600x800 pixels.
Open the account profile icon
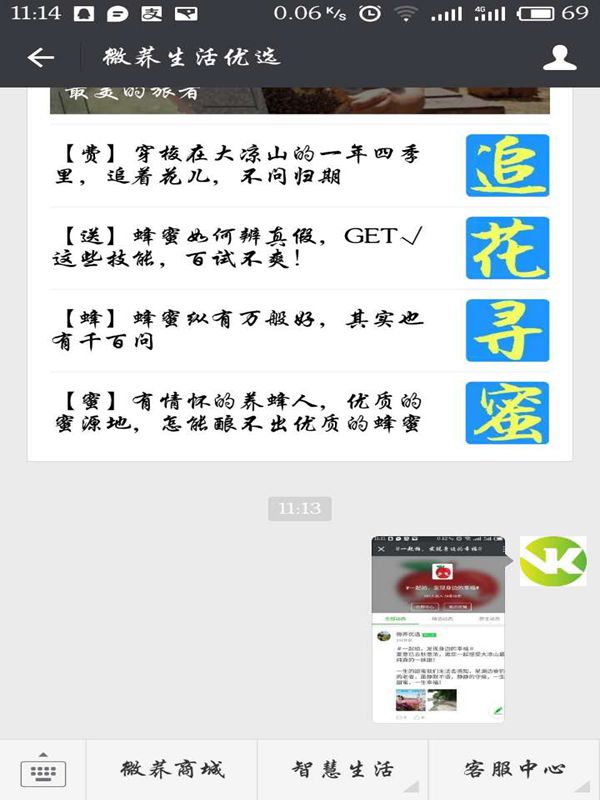[560, 58]
